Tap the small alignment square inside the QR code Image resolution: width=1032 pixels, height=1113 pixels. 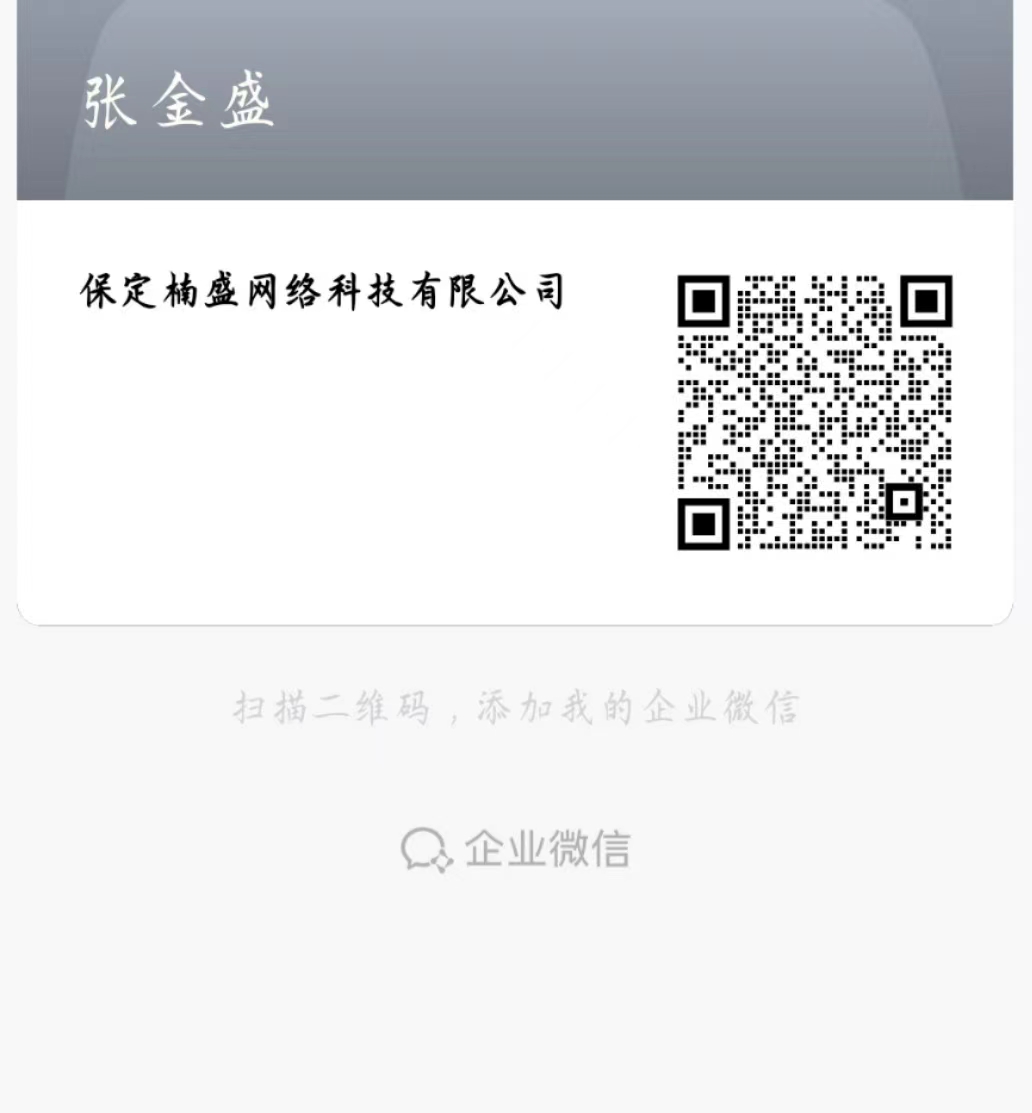point(905,501)
